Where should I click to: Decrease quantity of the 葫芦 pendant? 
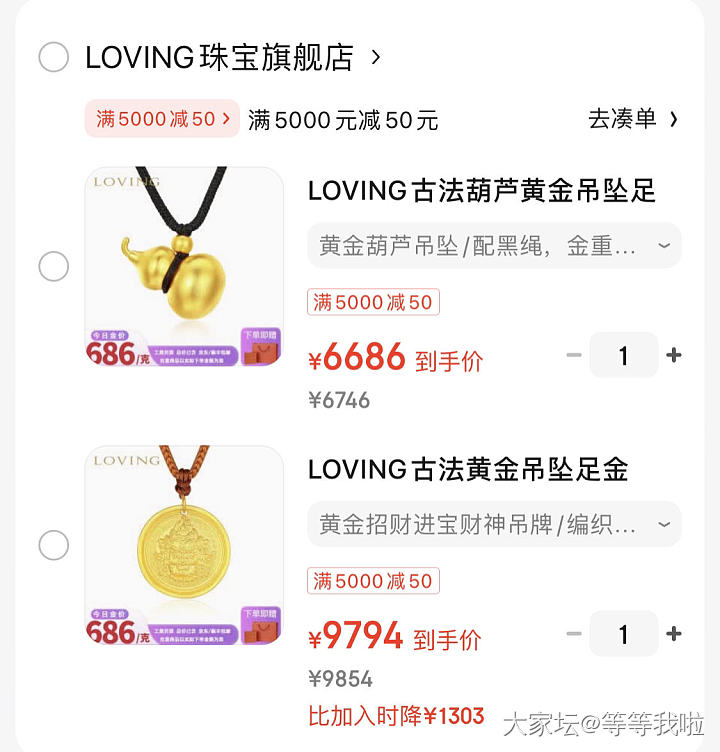click(573, 355)
